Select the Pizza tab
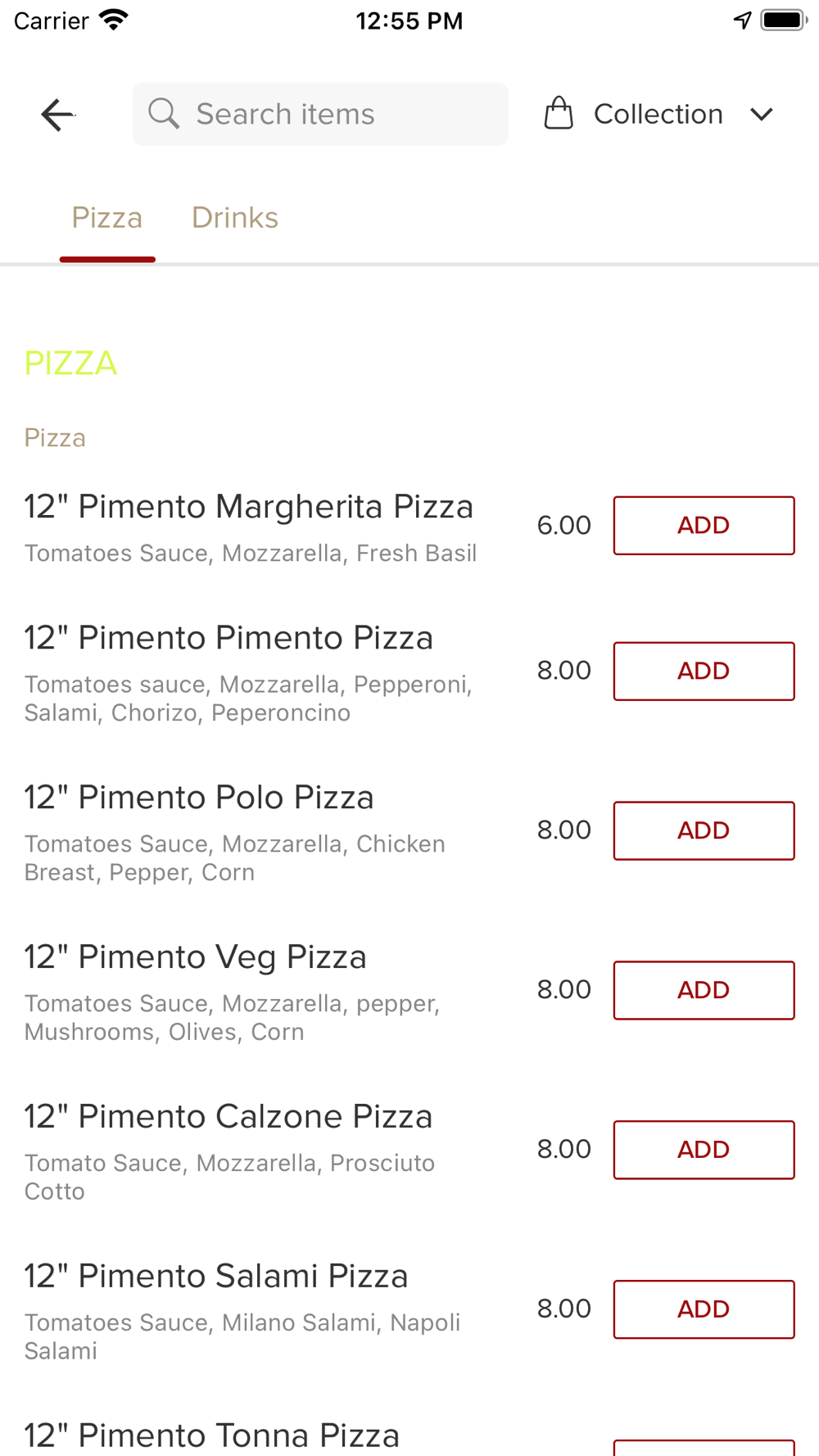Image resolution: width=819 pixels, height=1456 pixels. [x=107, y=218]
